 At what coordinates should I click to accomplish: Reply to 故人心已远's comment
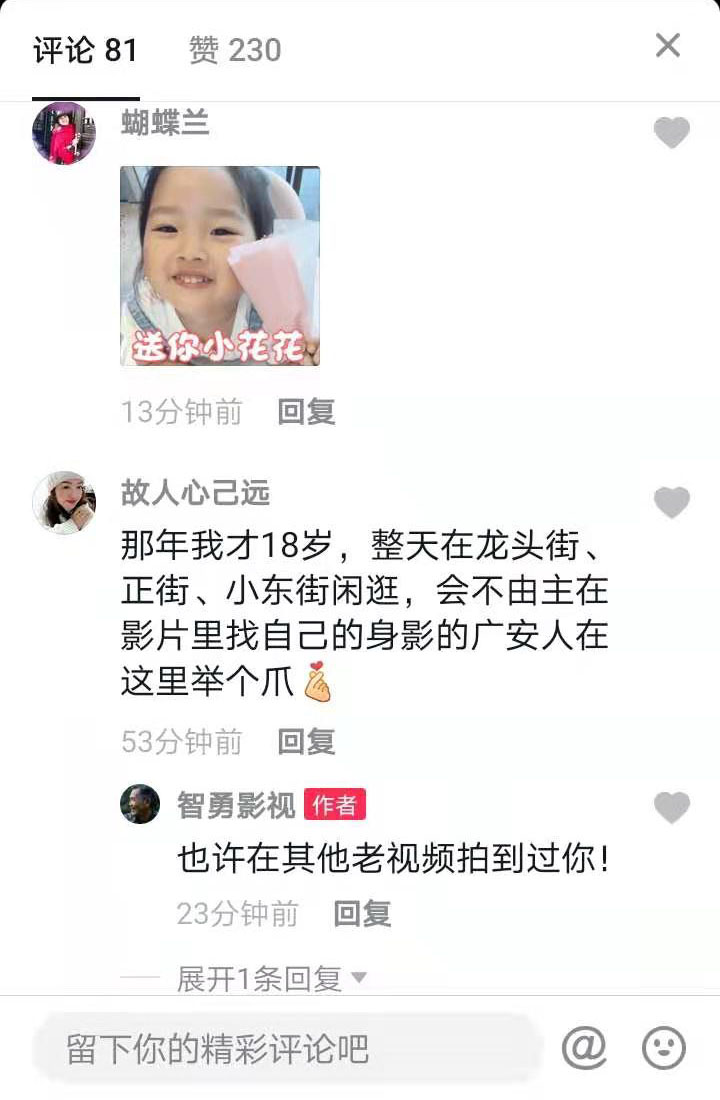306,742
